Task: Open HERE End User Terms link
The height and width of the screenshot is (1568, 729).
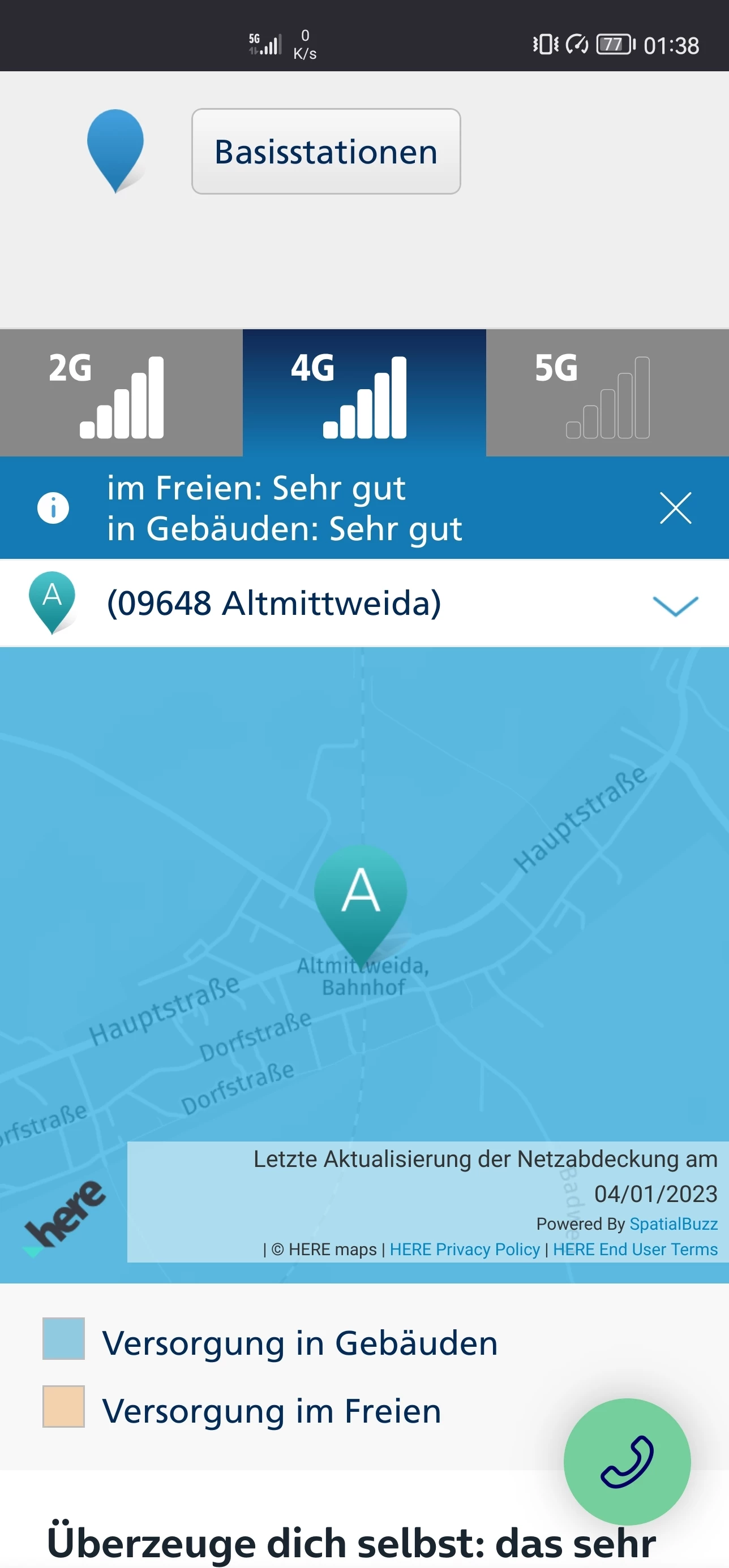Action: pos(634,1249)
